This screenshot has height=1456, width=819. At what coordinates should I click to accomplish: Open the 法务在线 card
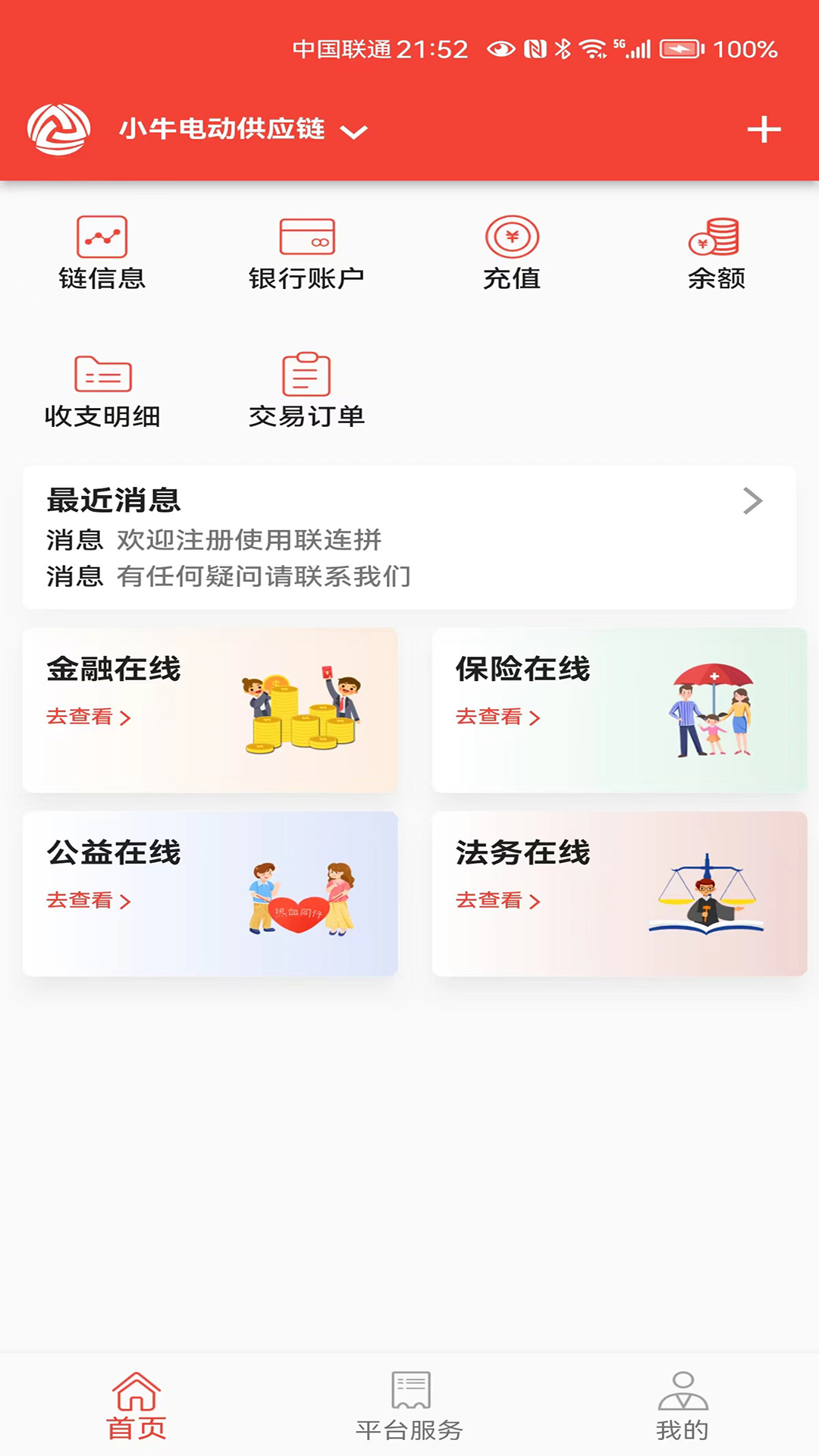(x=619, y=893)
